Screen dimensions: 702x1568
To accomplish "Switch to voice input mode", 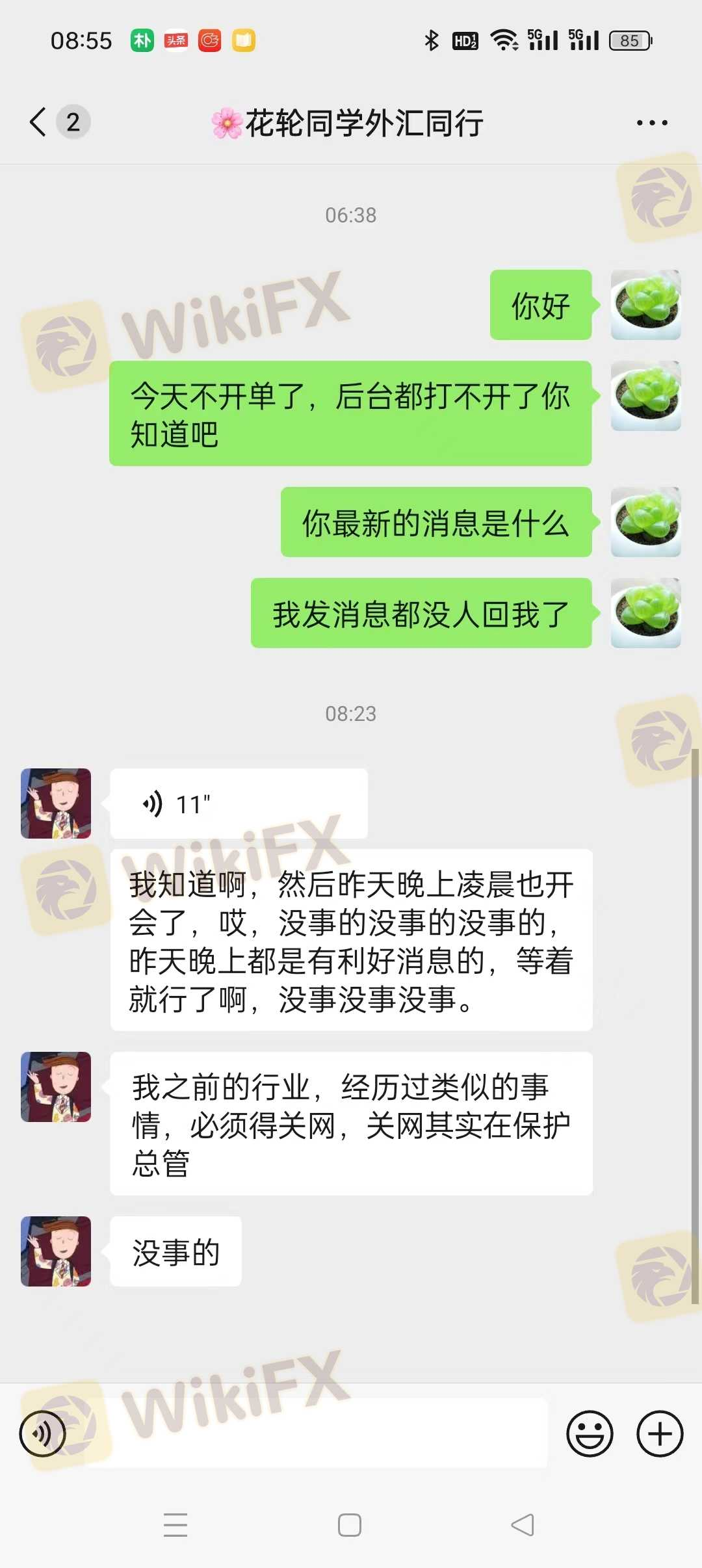I will coord(43,1433).
